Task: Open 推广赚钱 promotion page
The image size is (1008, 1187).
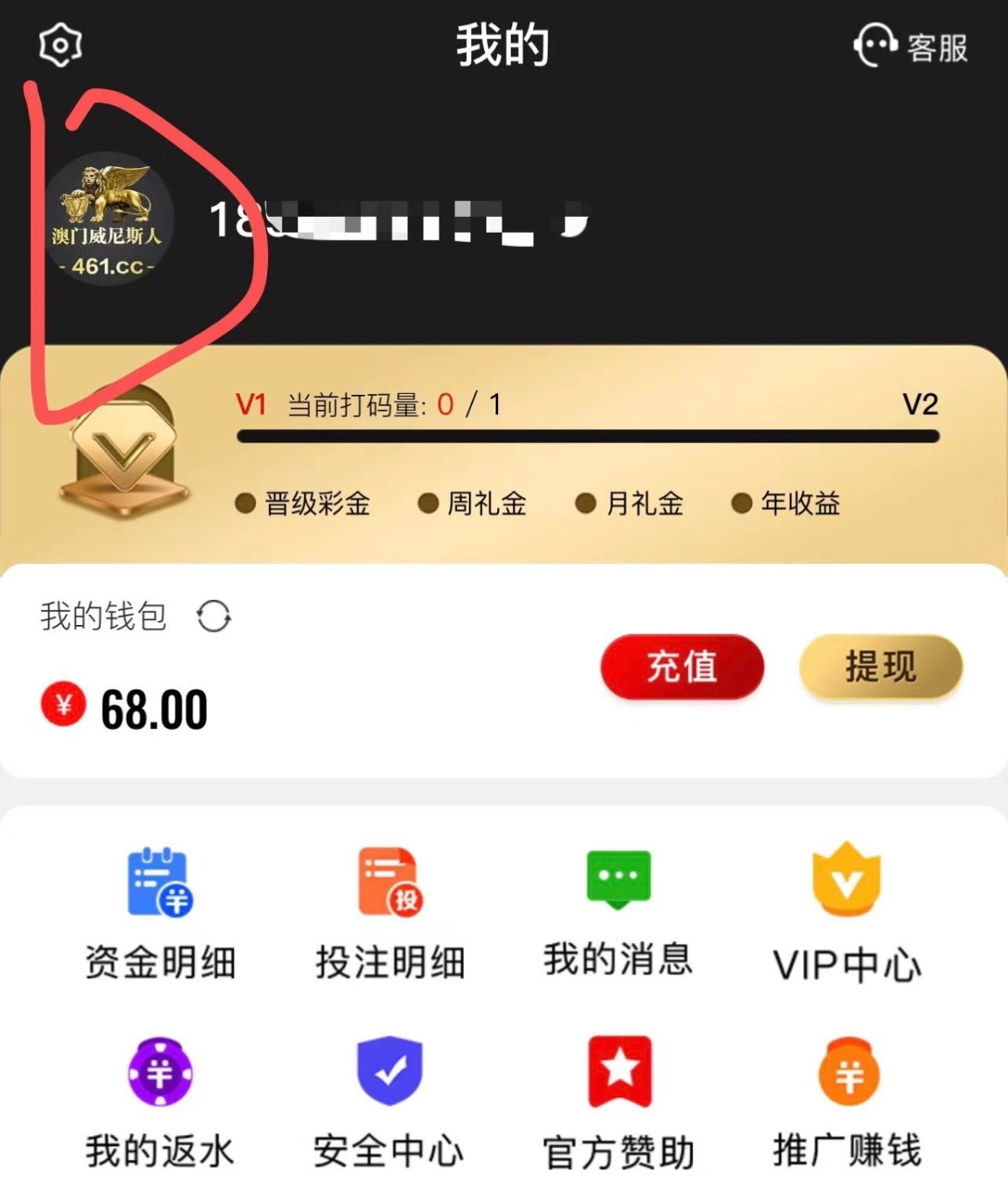Action: click(x=848, y=1102)
